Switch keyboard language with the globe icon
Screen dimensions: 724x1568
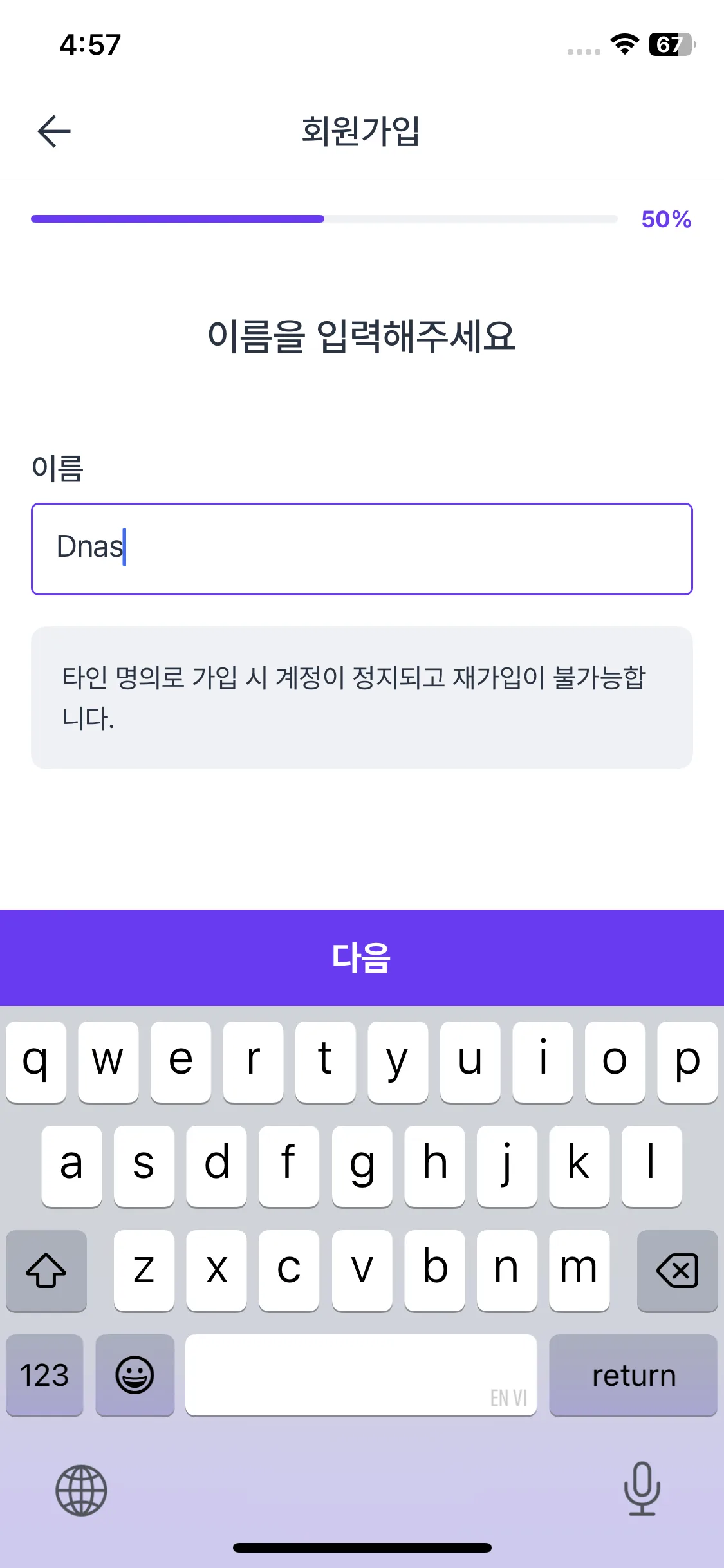coord(81,1489)
